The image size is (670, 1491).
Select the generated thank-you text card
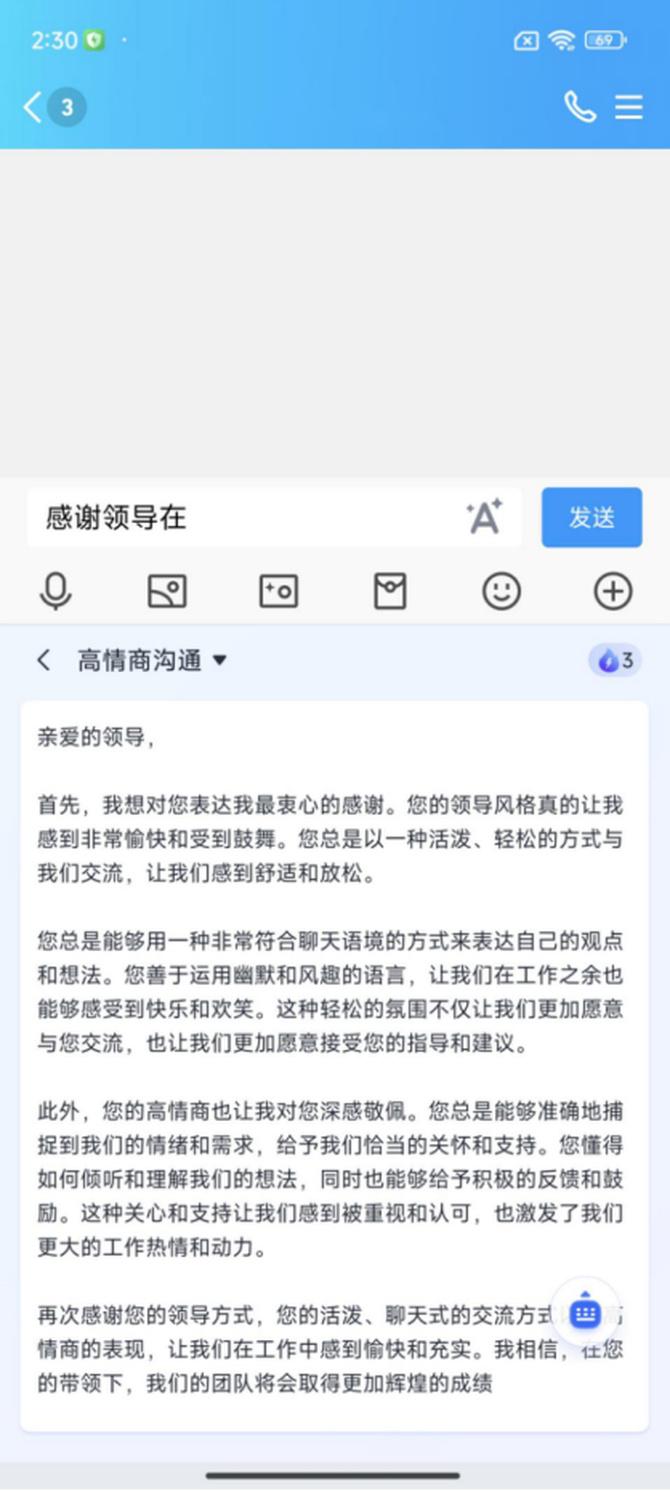click(334, 1065)
